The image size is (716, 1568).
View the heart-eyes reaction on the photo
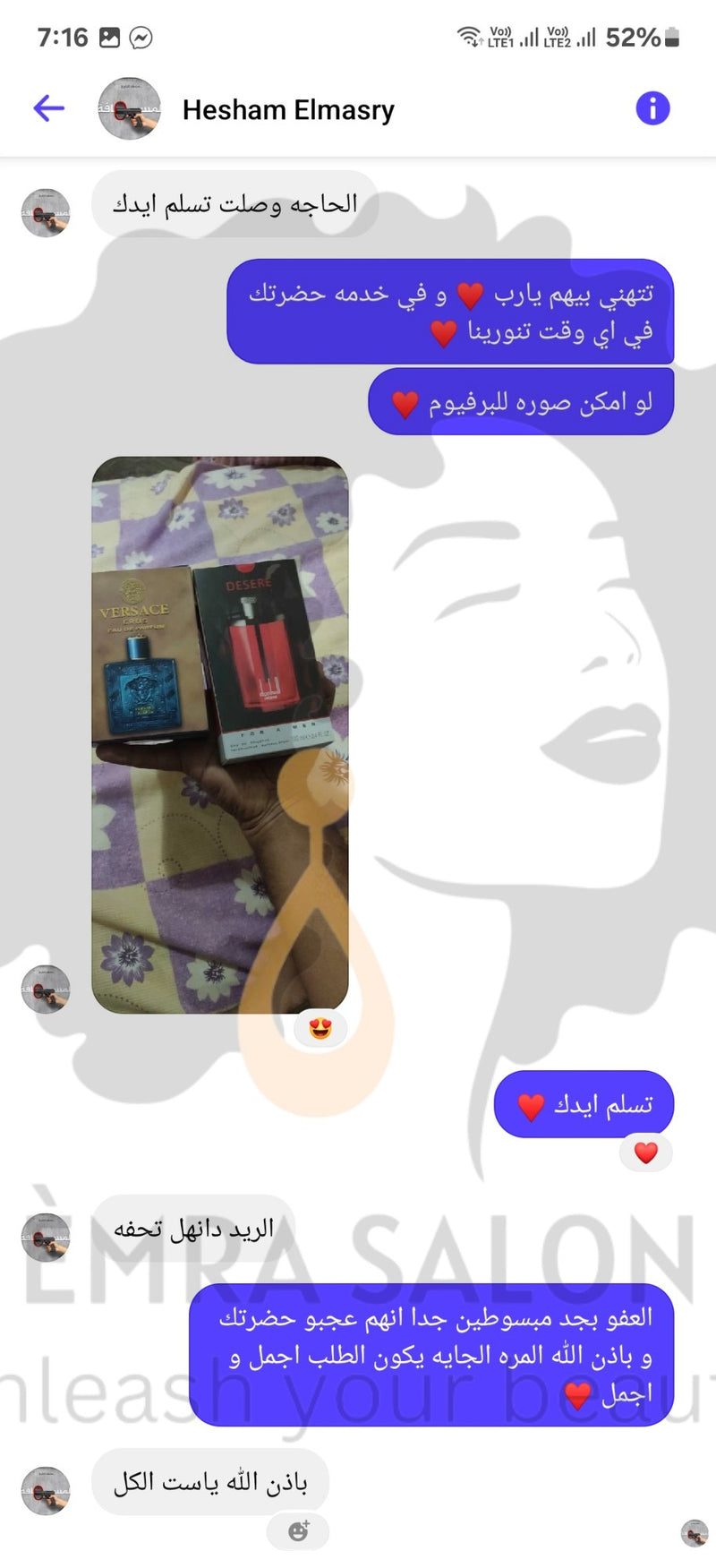click(x=320, y=1029)
